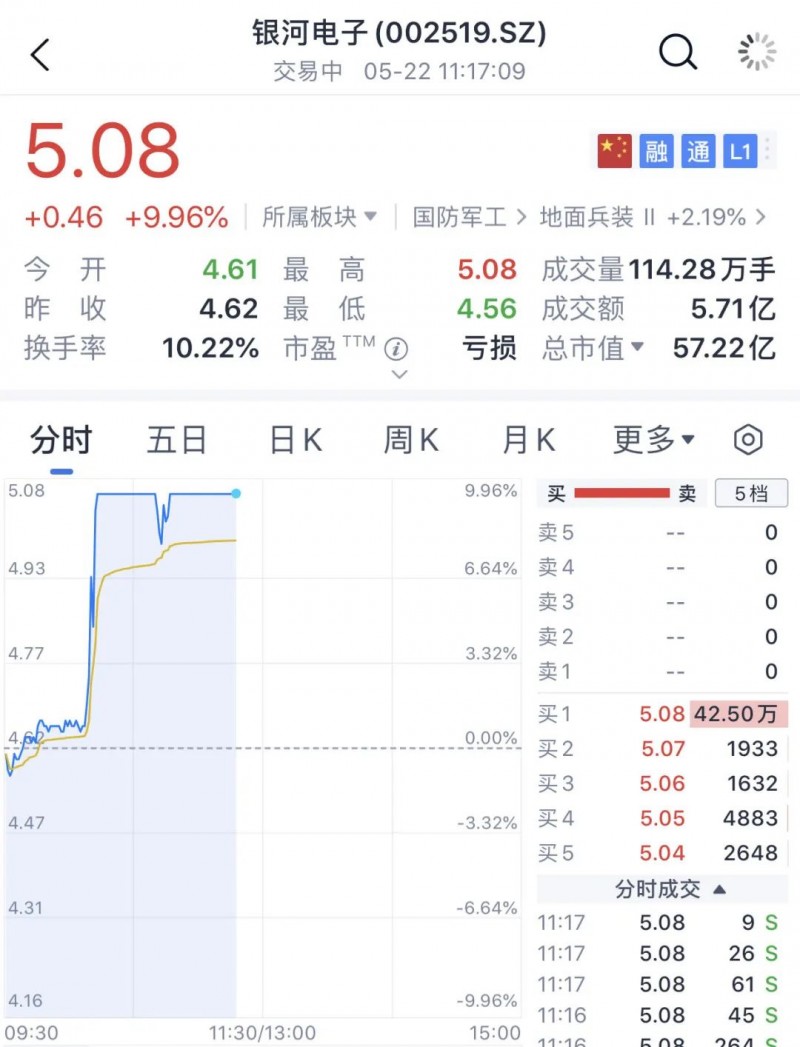Expand more quote details below 市盈
The height and width of the screenshot is (1047, 800).
399,375
